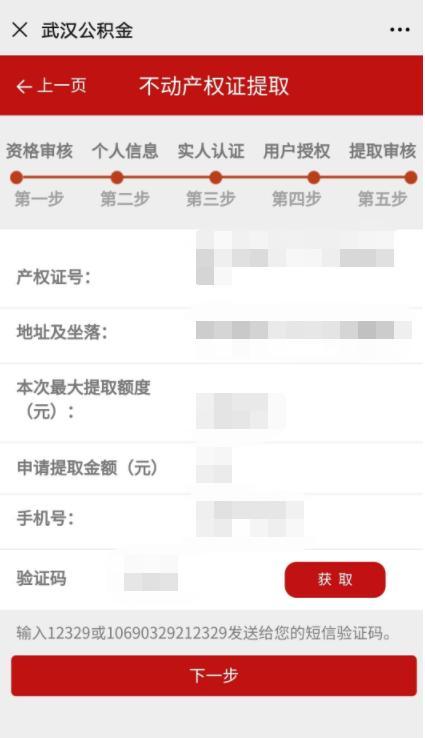Viewport: 425px width, 738px height.
Task: Tap 获取 to get verification code
Action: click(335, 579)
